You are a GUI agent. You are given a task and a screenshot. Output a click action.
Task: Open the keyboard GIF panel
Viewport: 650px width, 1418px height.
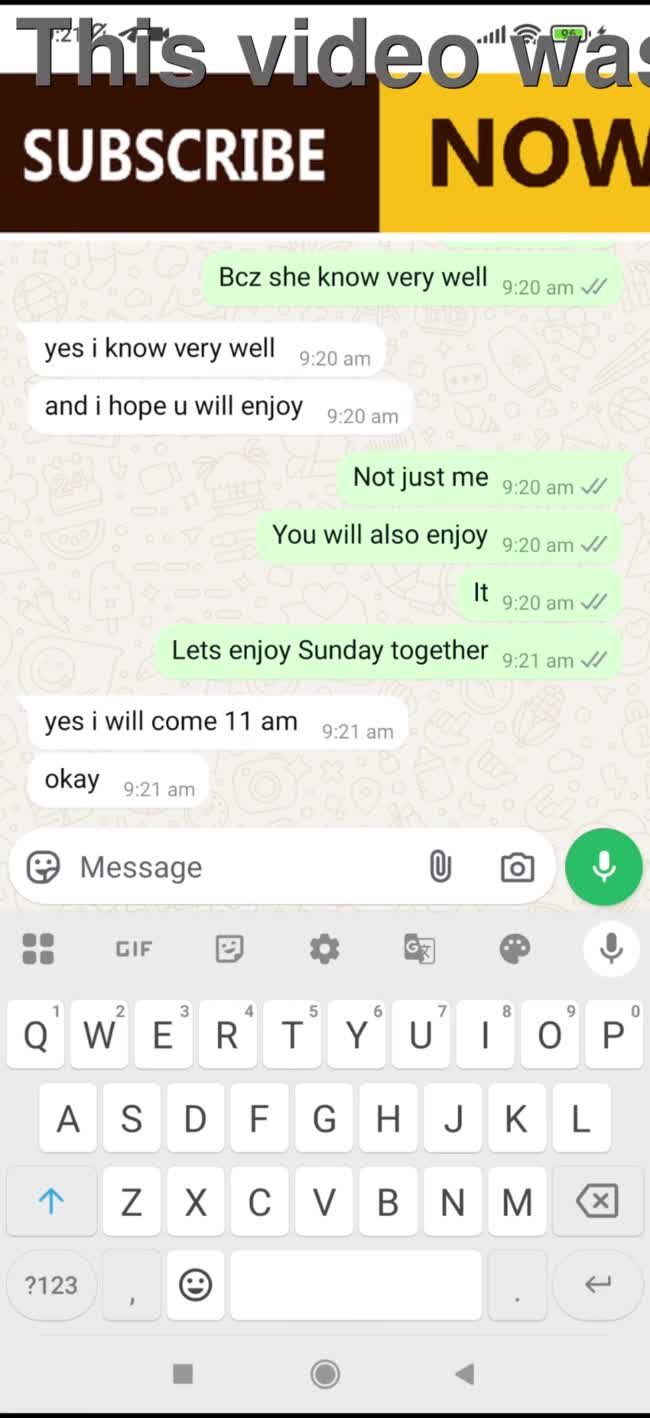pos(133,949)
